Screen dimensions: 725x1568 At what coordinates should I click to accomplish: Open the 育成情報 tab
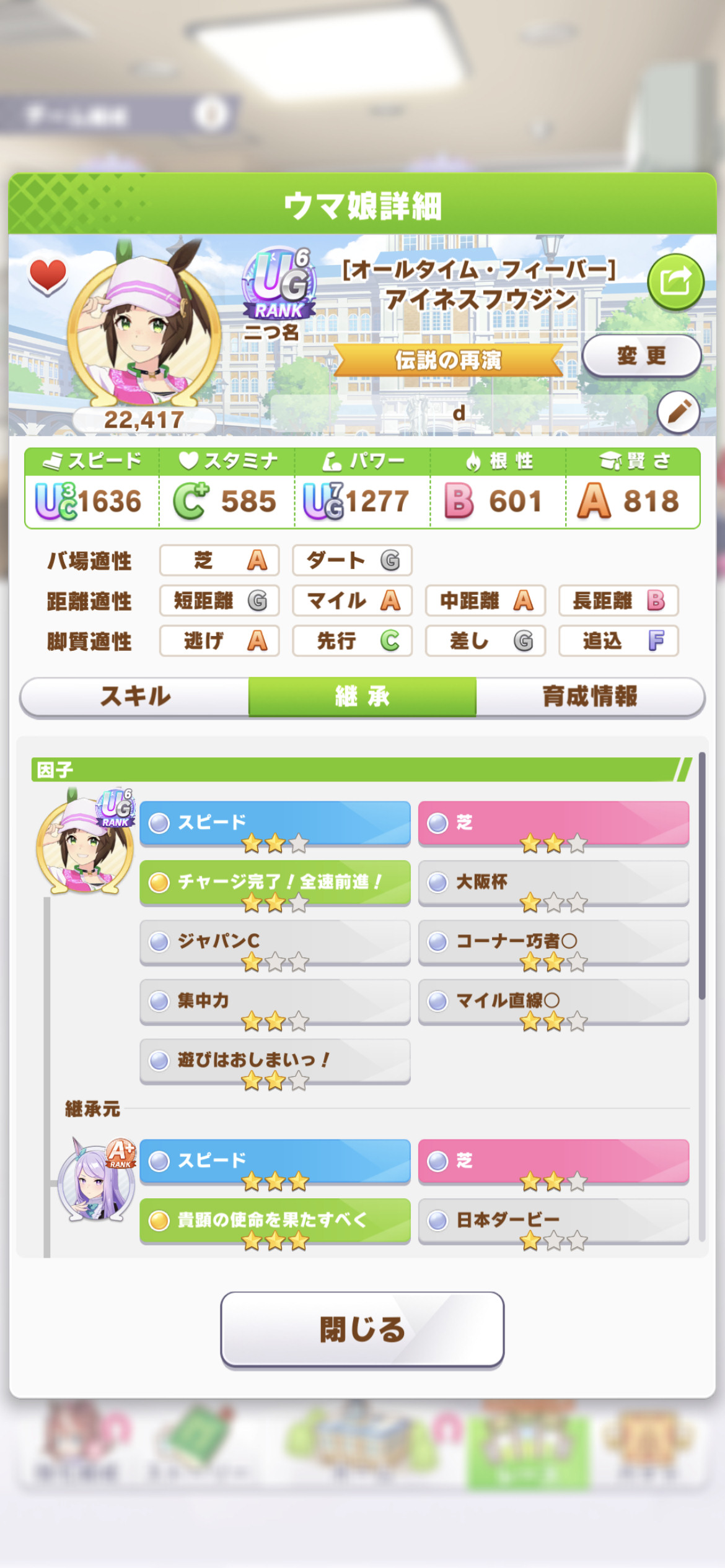click(x=590, y=697)
